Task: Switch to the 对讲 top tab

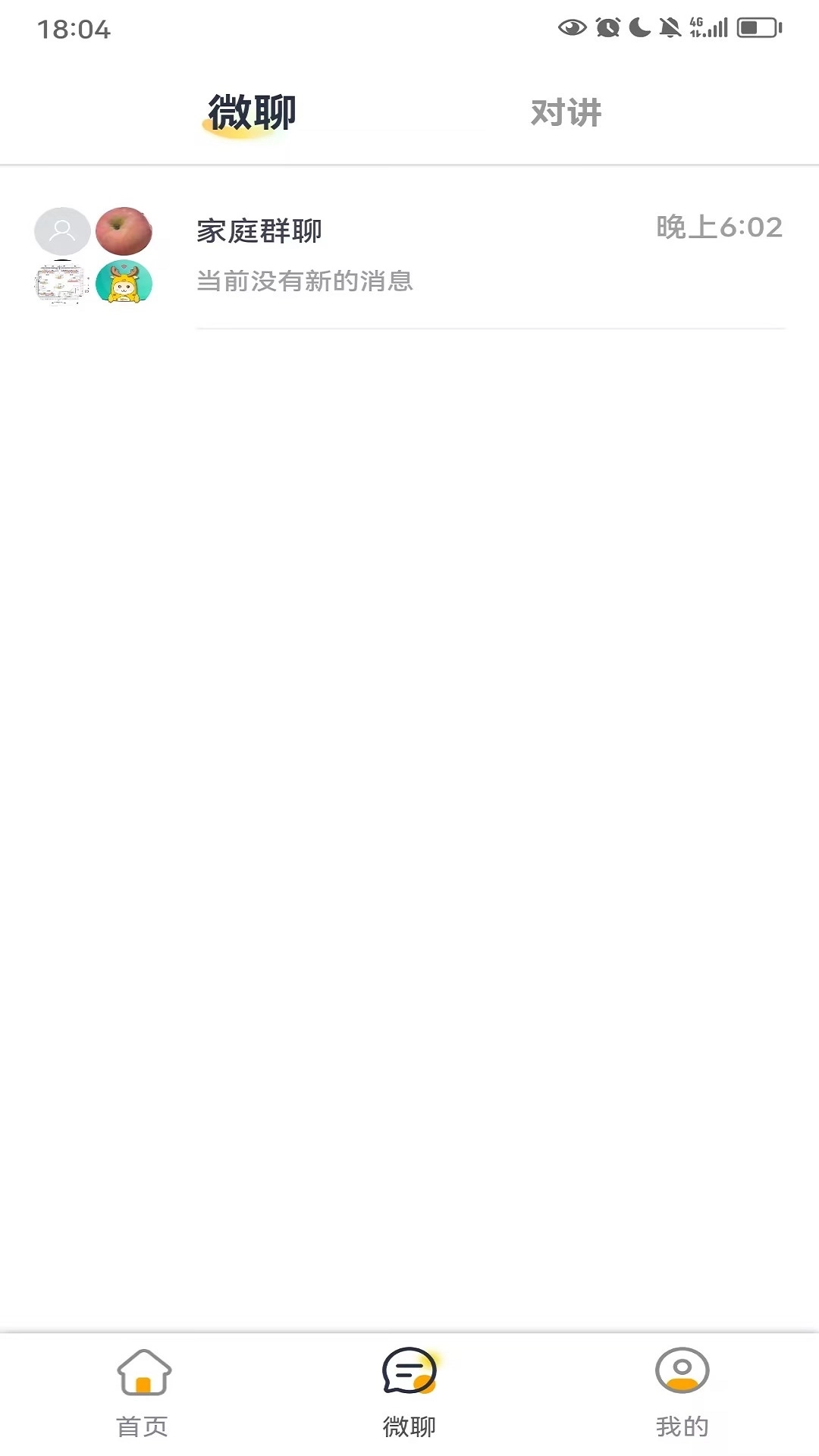Action: [566, 113]
